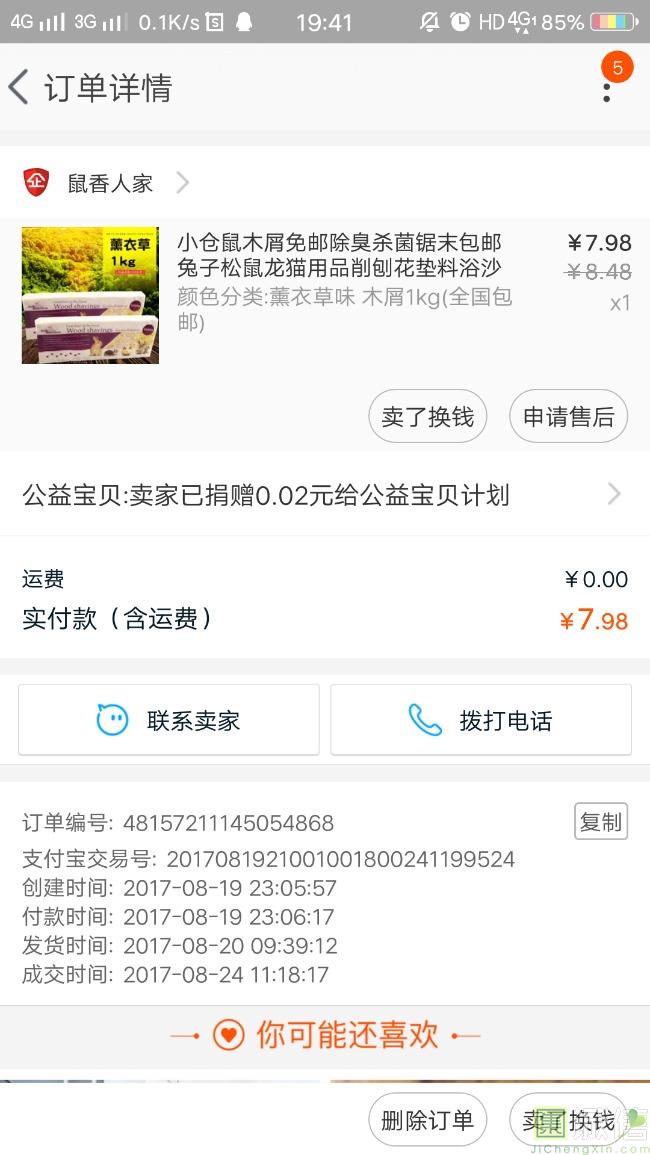Tap 卖了换钱 in the bottom bar
Image resolution: width=650 pixels, height=1155 pixels.
[x=567, y=1120]
